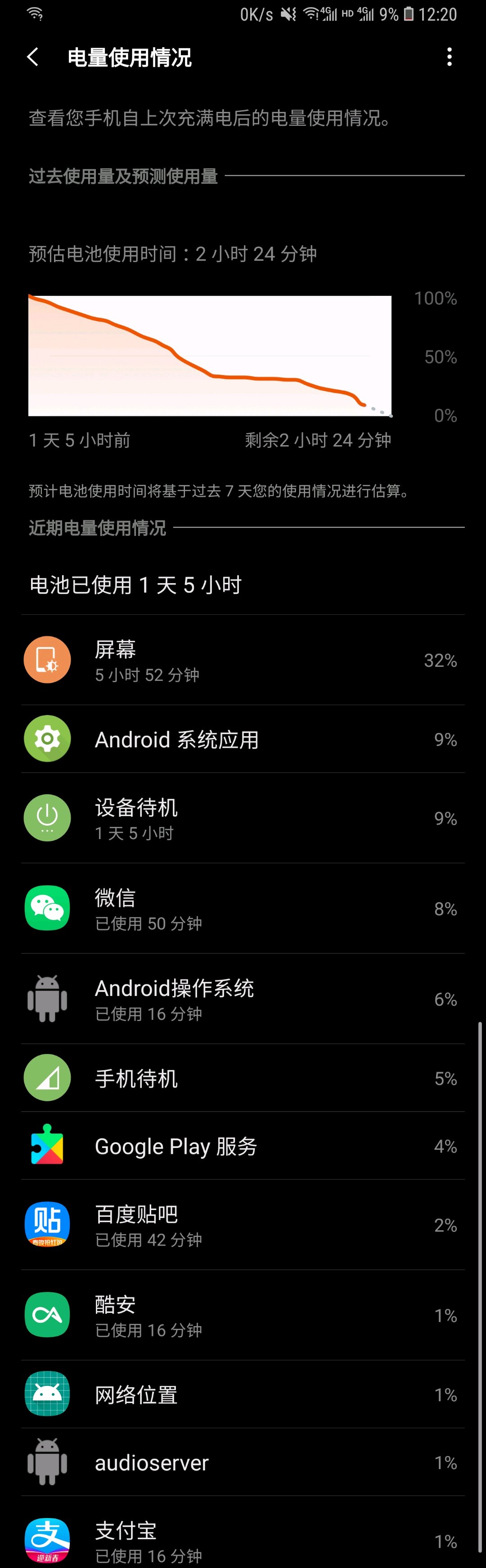This screenshot has width=486, height=1568.
Task: Open the Android 系统应用 usage row
Action: click(x=243, y=739)
